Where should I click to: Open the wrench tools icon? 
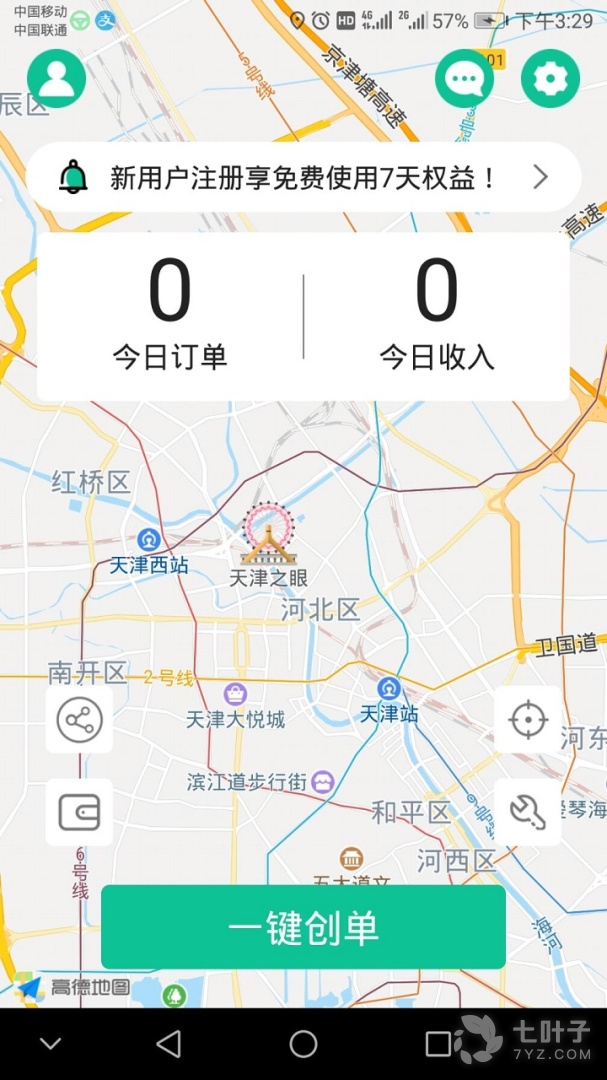pyautogui.click(x=527, y=812)
